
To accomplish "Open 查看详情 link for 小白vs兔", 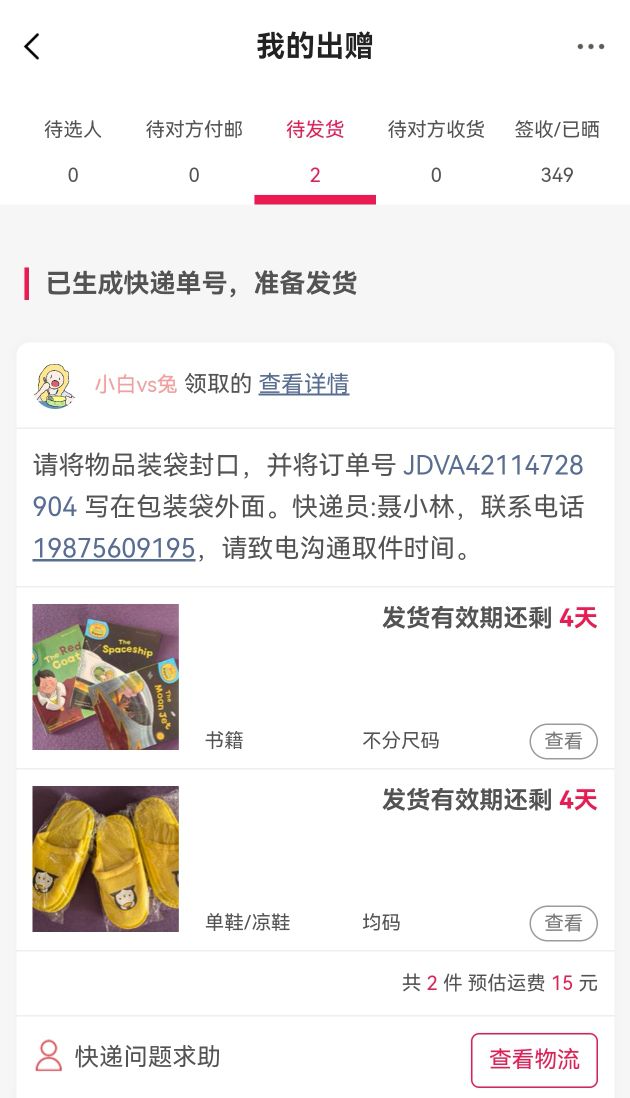I will click(x=304, y=384).
